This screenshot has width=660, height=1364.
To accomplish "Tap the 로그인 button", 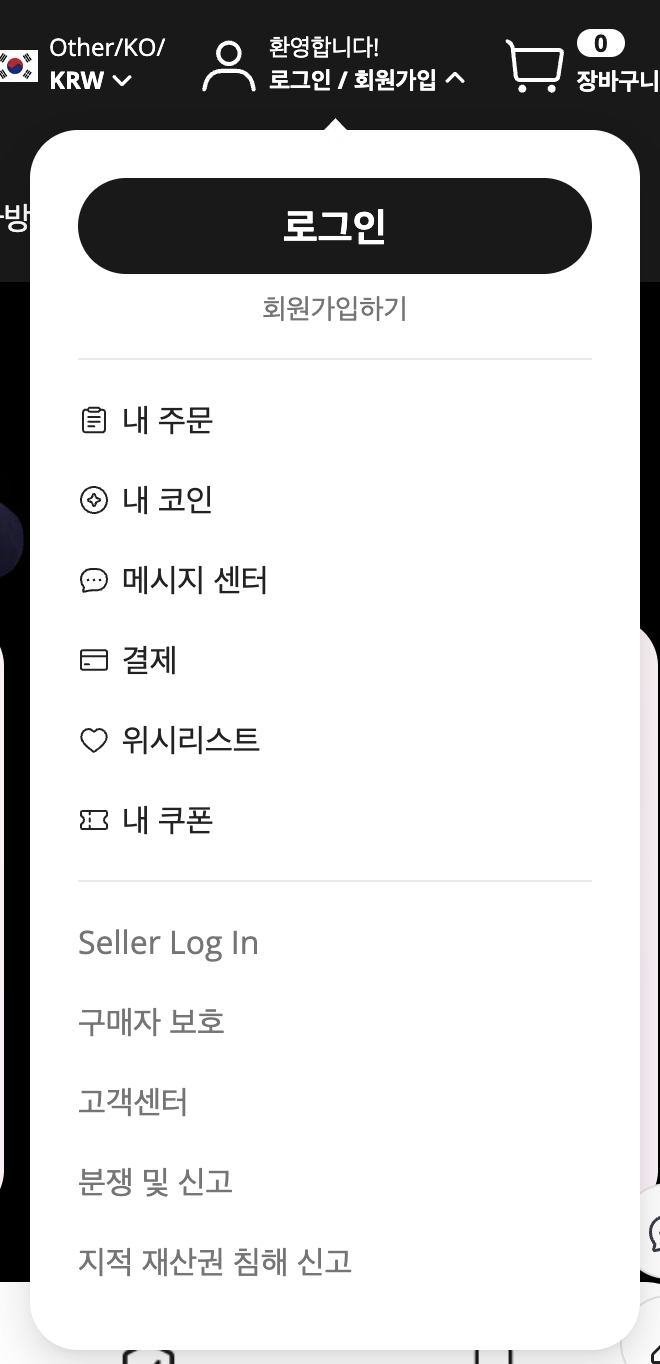I will [x=335, y=226].
